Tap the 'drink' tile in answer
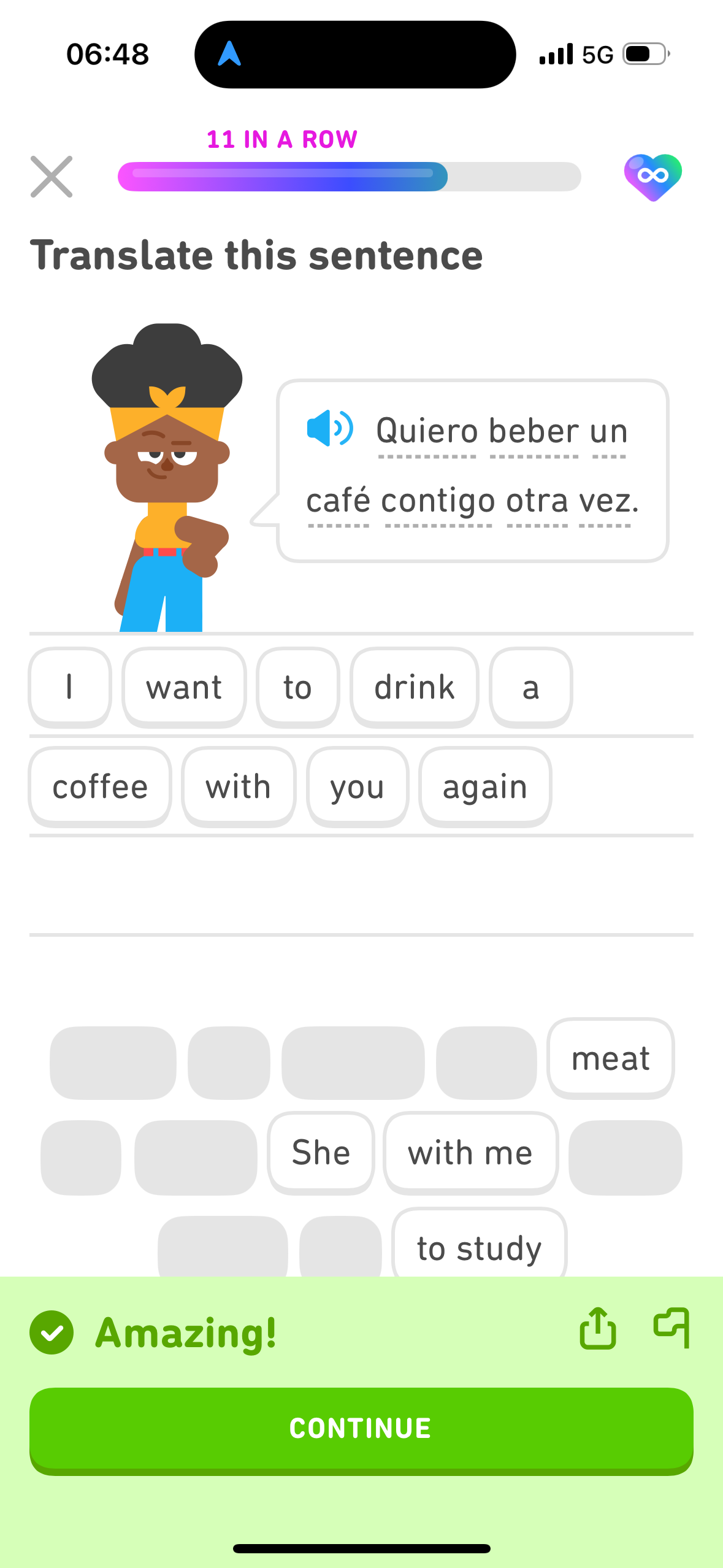This screenshot has width=723, height=1568. [x=415, y=687]
